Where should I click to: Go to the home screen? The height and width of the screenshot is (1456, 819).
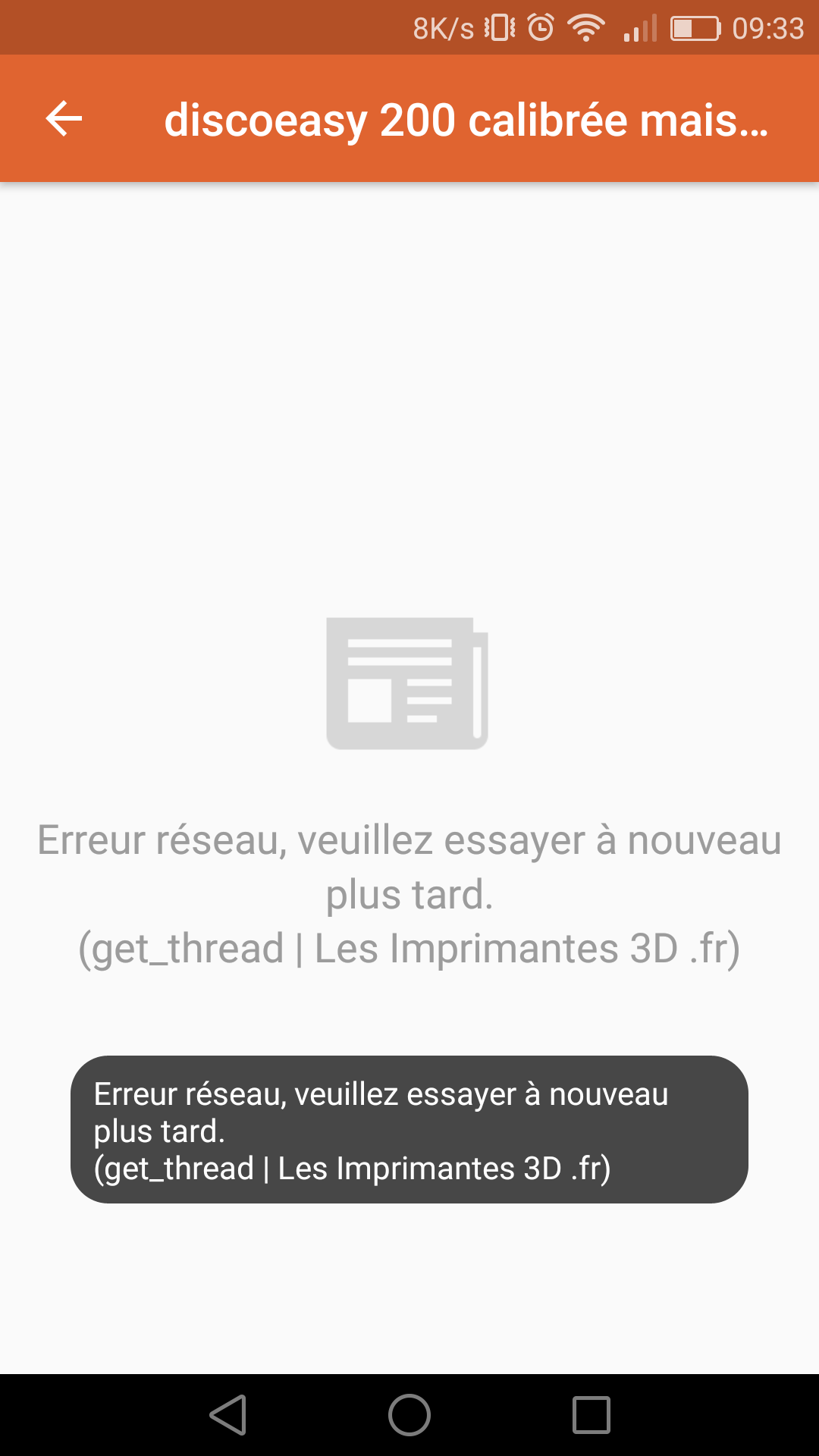409,1415
